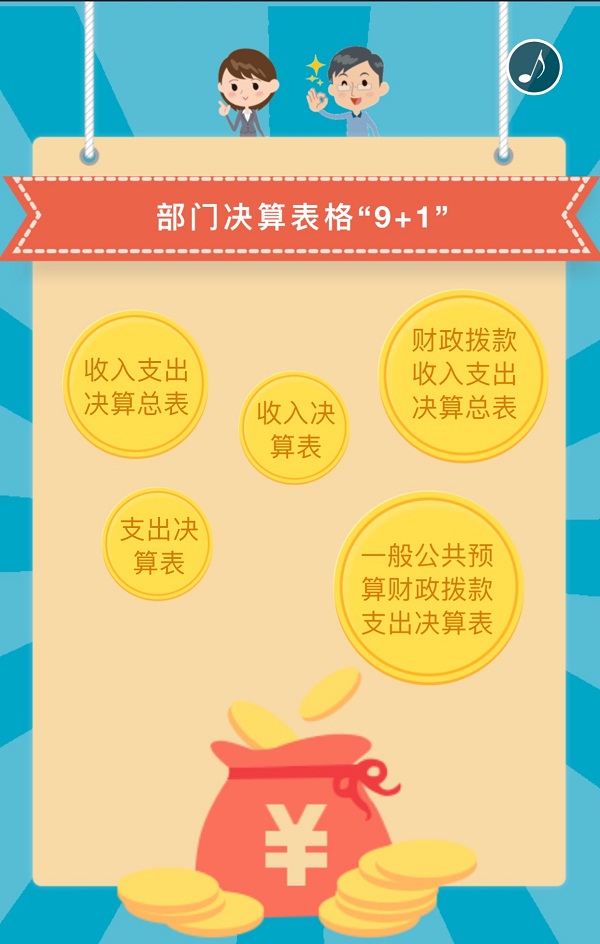Toggle the background music note icon
The width and height of the screenshot is (600, 944).
tap(534, 67)
